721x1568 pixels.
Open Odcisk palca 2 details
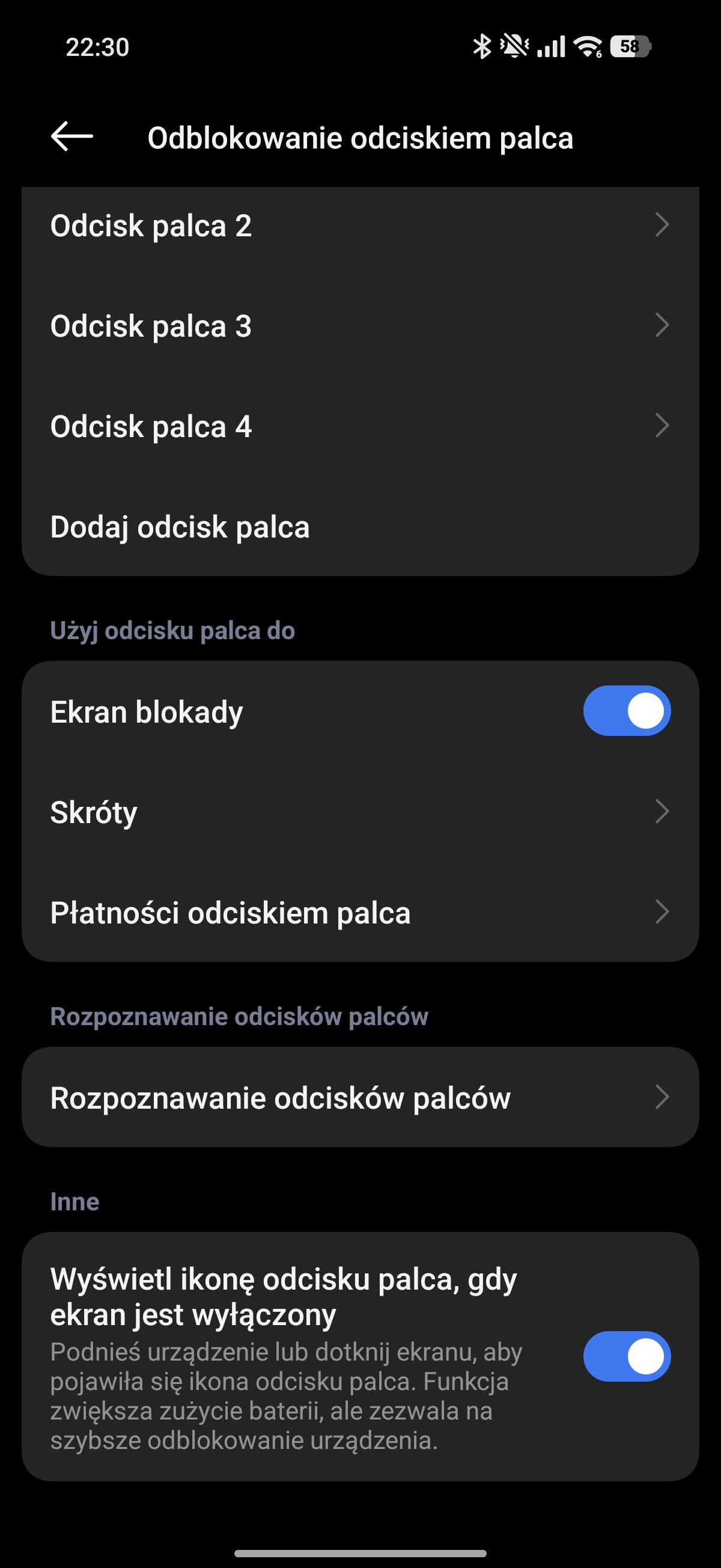coord(359,226)
